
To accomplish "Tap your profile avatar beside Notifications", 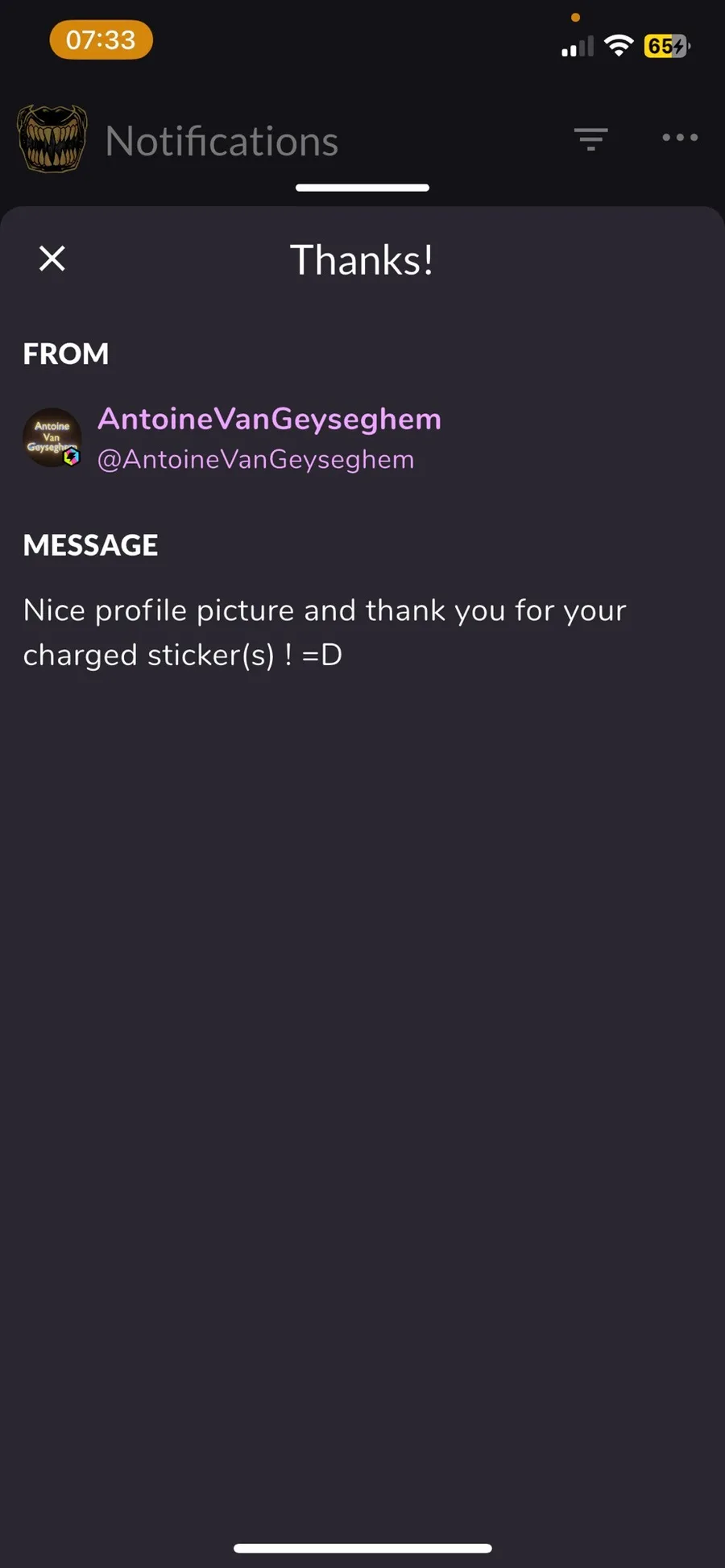I will (x=52, y=139).
